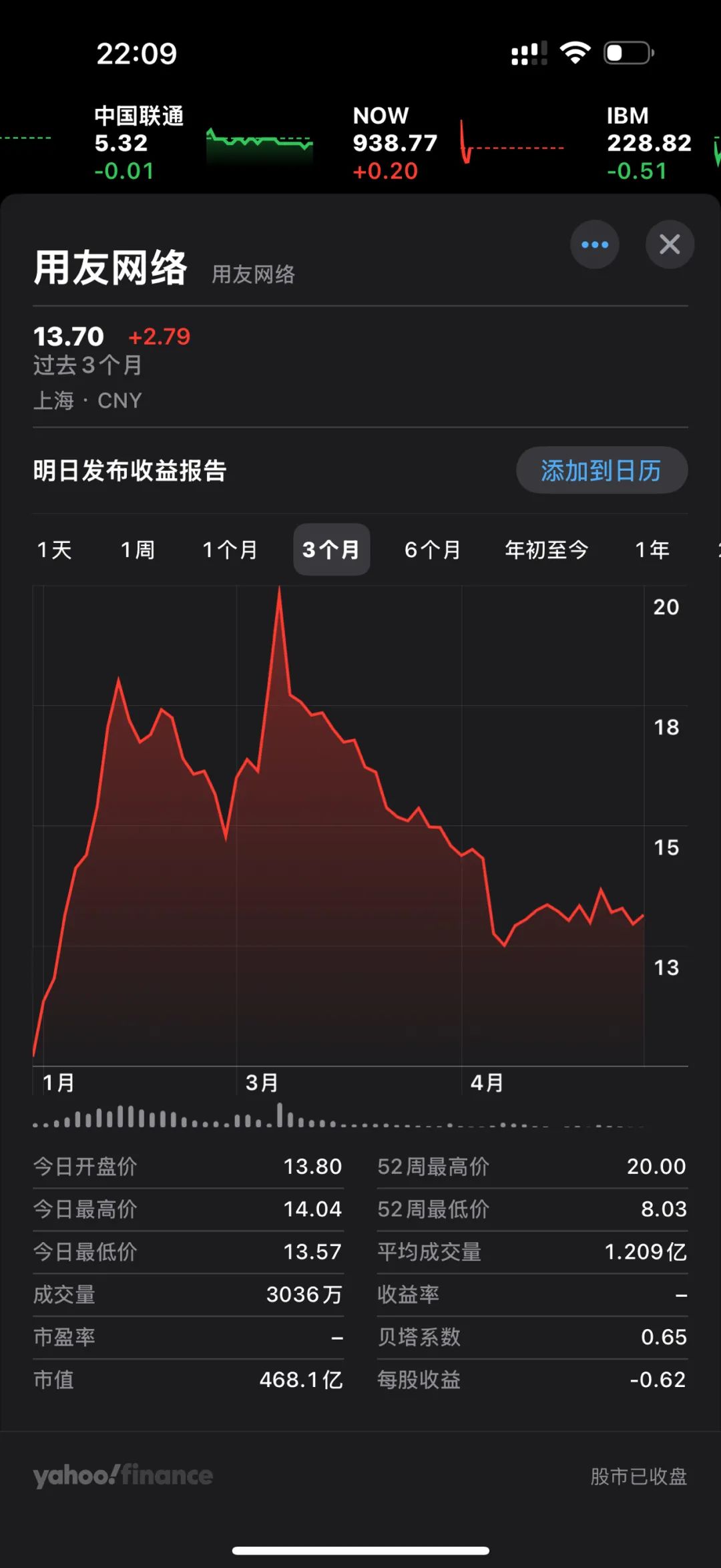Open the IBM stock ticker
Screen dimensions: 721x1568
click(662, 143)
